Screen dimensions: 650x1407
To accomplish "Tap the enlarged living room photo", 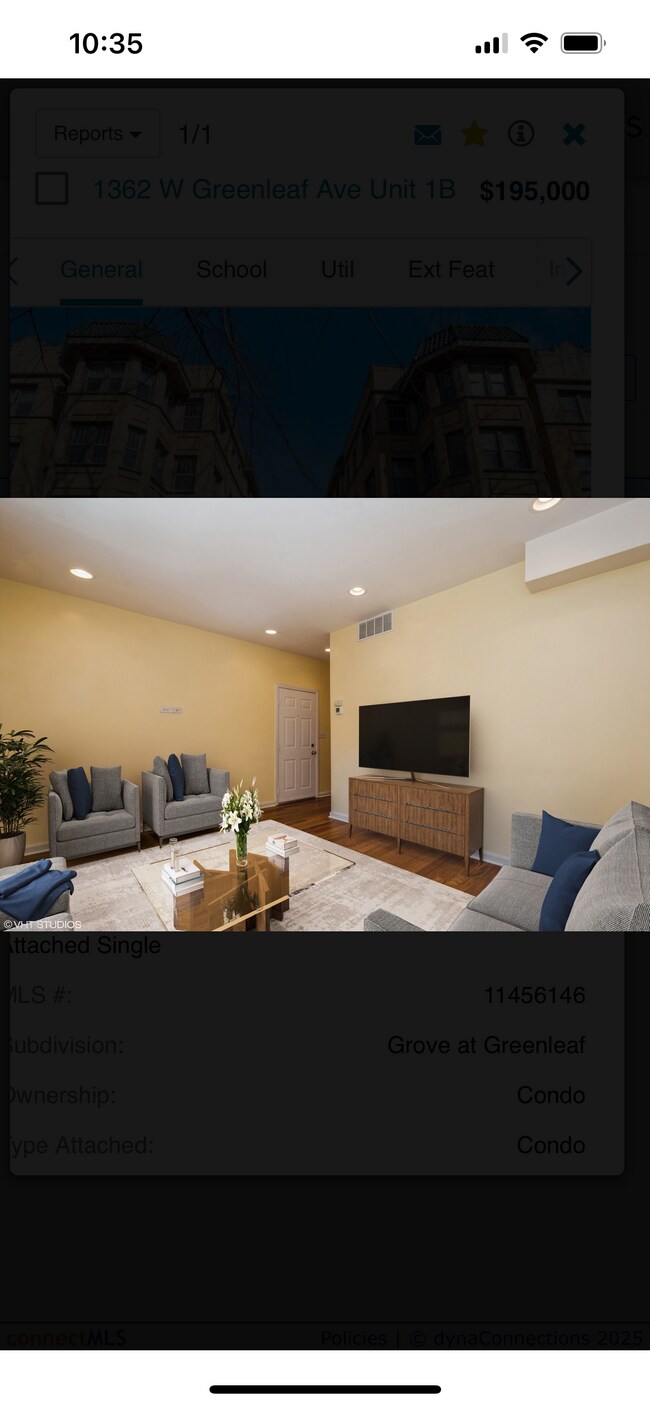I will (x=325, y=715).
